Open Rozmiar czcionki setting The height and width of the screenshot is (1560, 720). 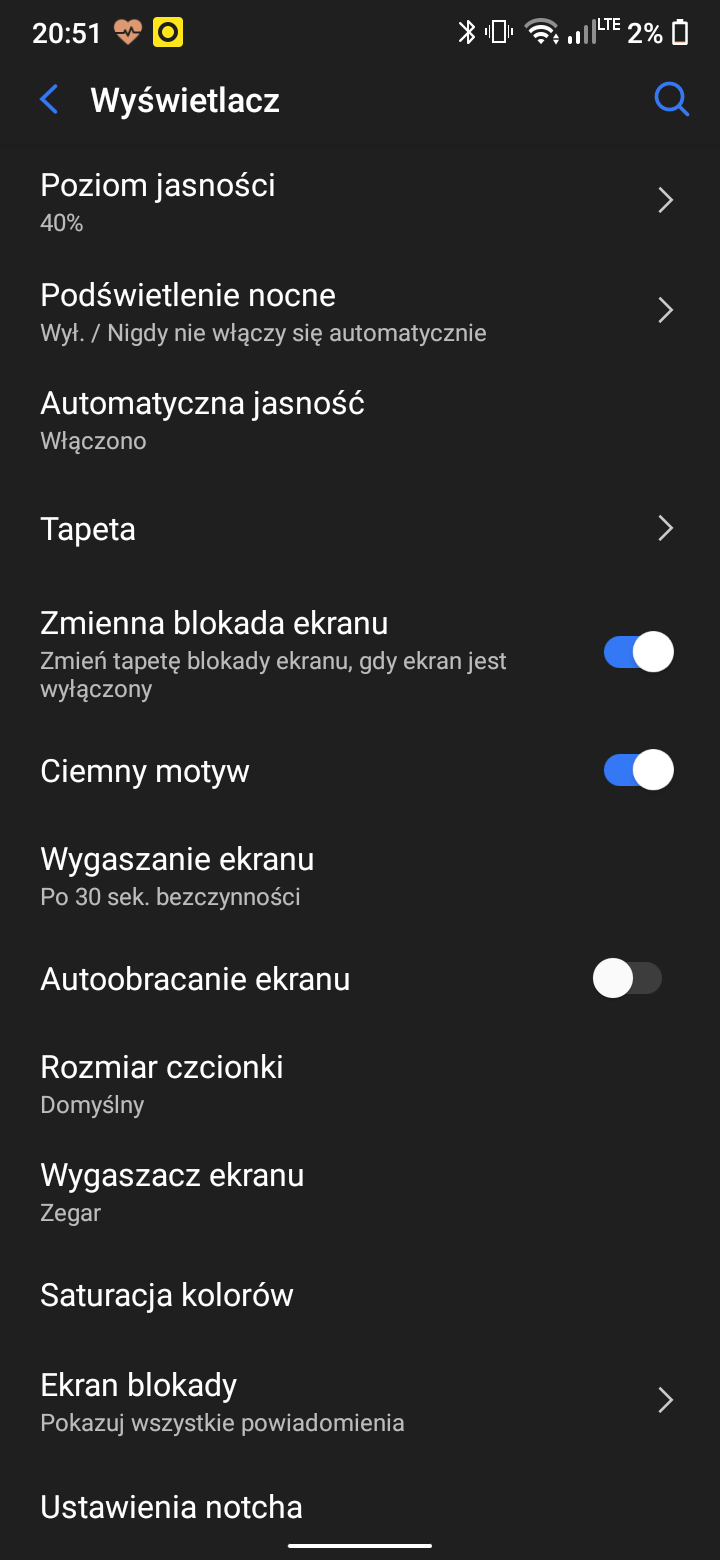point(360,1084)
